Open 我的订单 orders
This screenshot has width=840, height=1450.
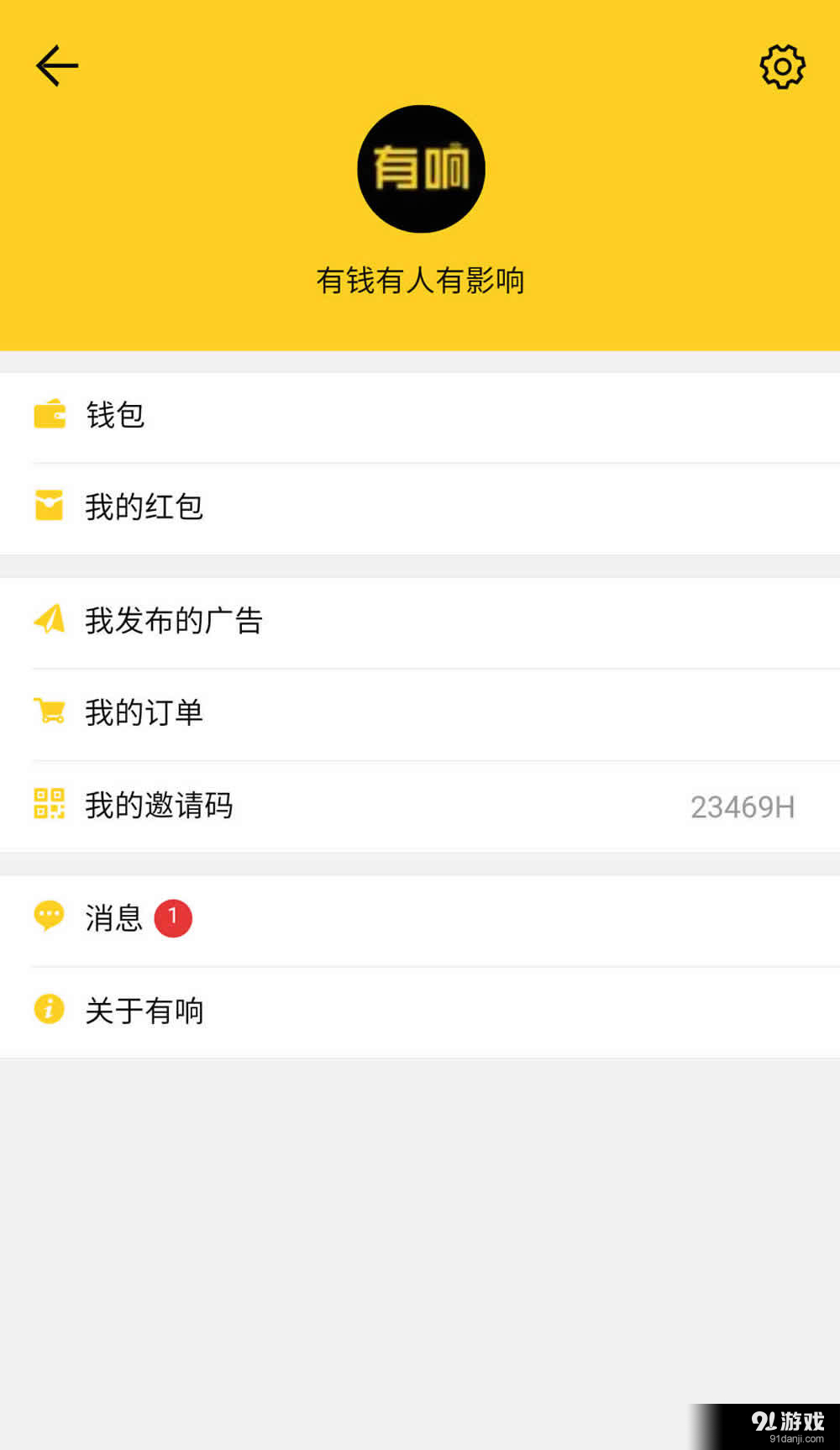point(420,713)
